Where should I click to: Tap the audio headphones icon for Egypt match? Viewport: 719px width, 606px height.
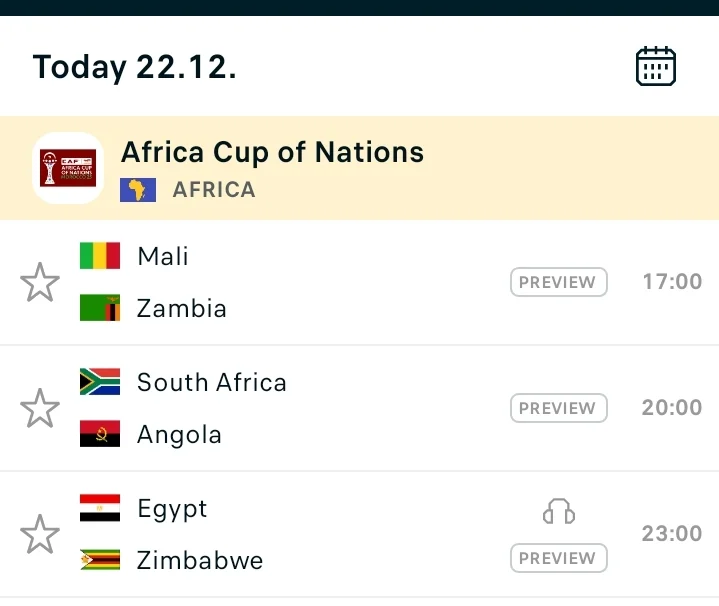pyautogui.click(x=559, y=513)
